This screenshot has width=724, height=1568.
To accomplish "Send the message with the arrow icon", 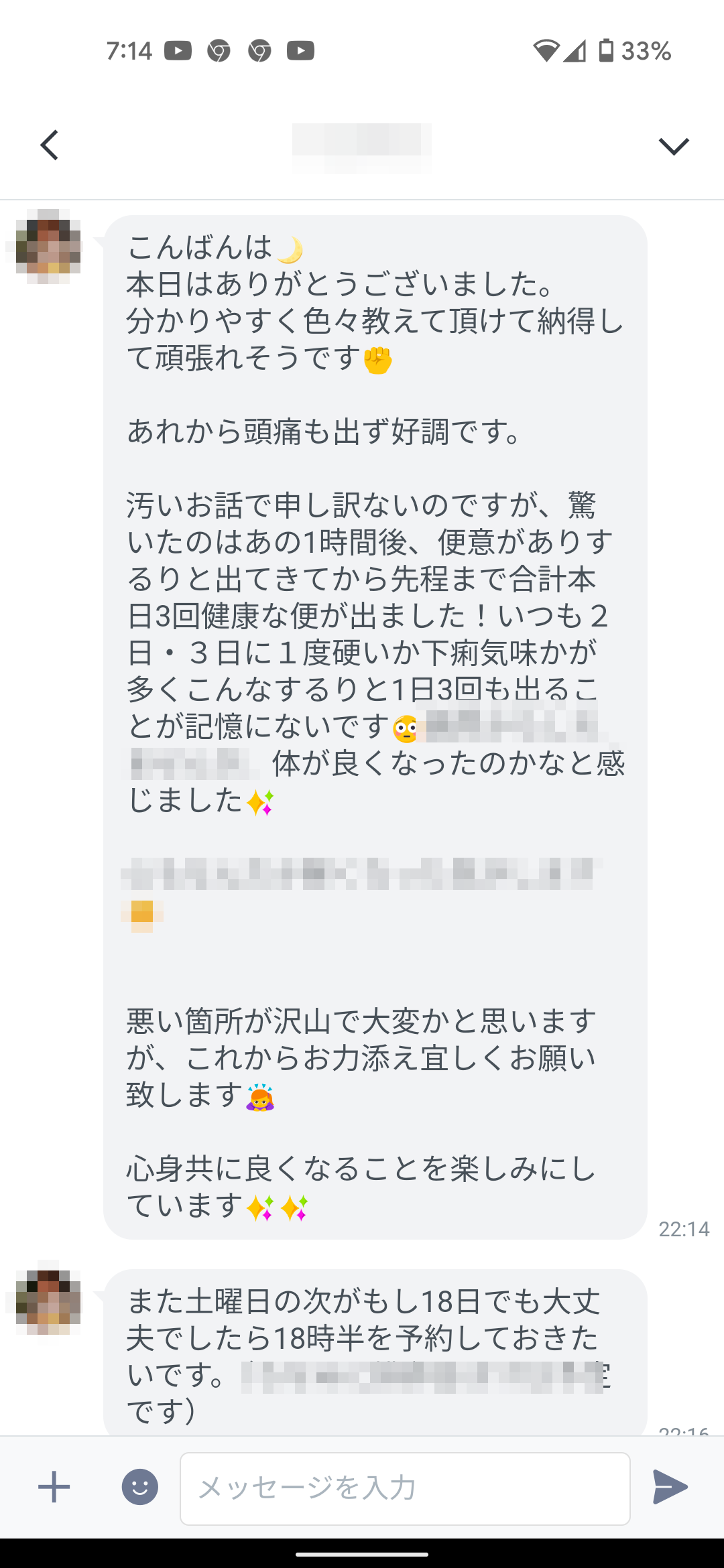I will [670, 1487].
